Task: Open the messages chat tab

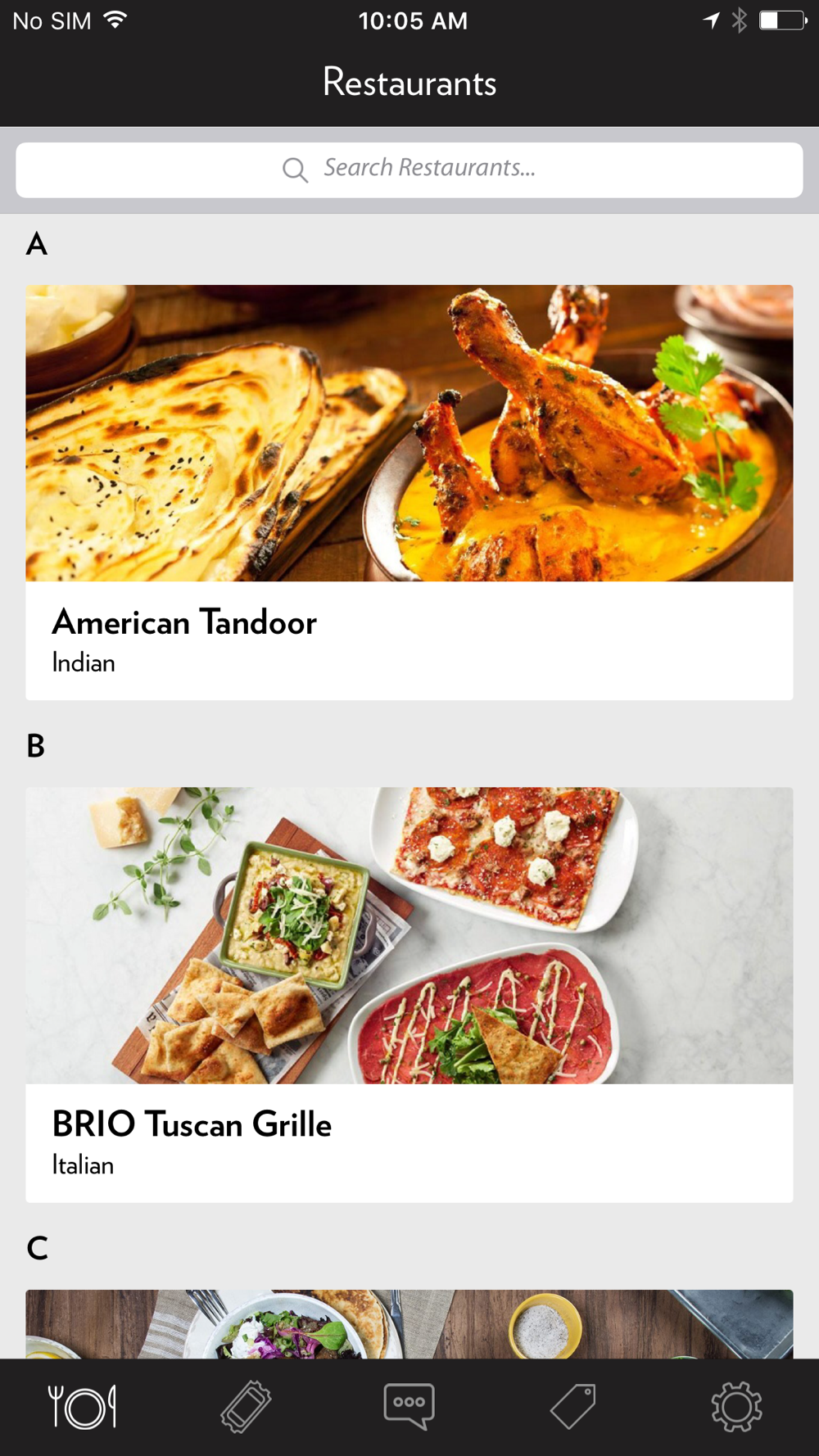Action: (x=409, y=1407)
